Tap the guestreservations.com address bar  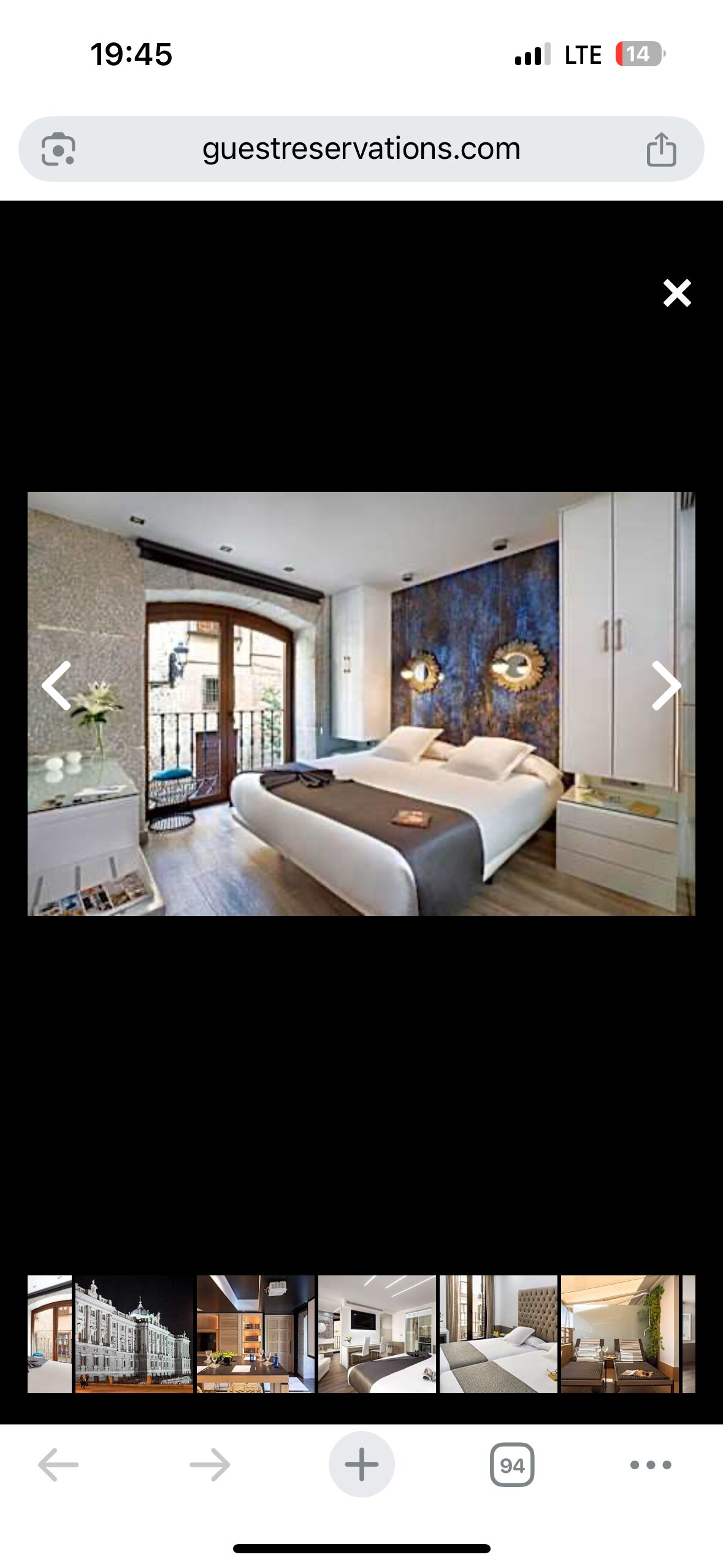pyautogui.click(x=361, y=149)
